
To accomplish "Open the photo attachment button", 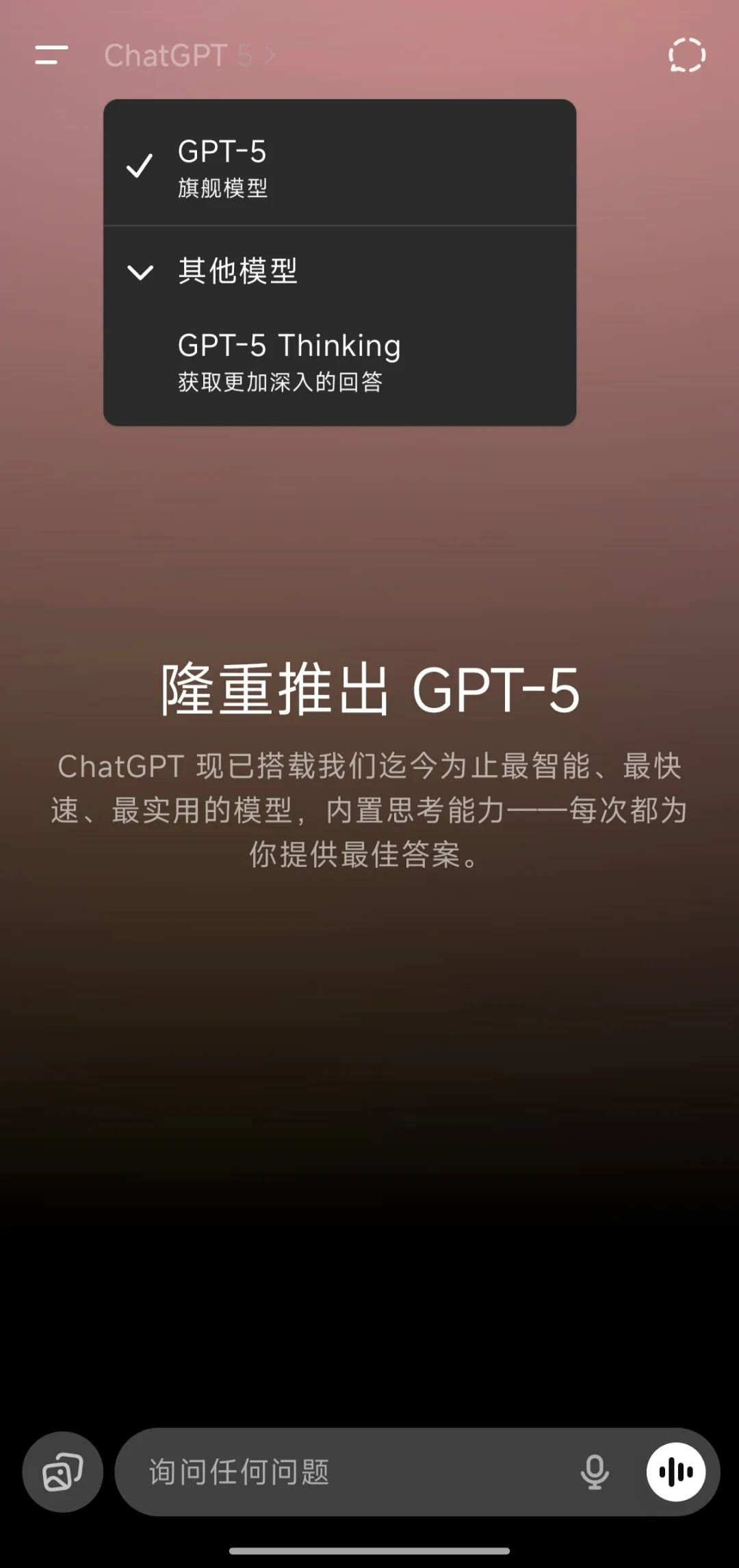I will (63, 1472).
